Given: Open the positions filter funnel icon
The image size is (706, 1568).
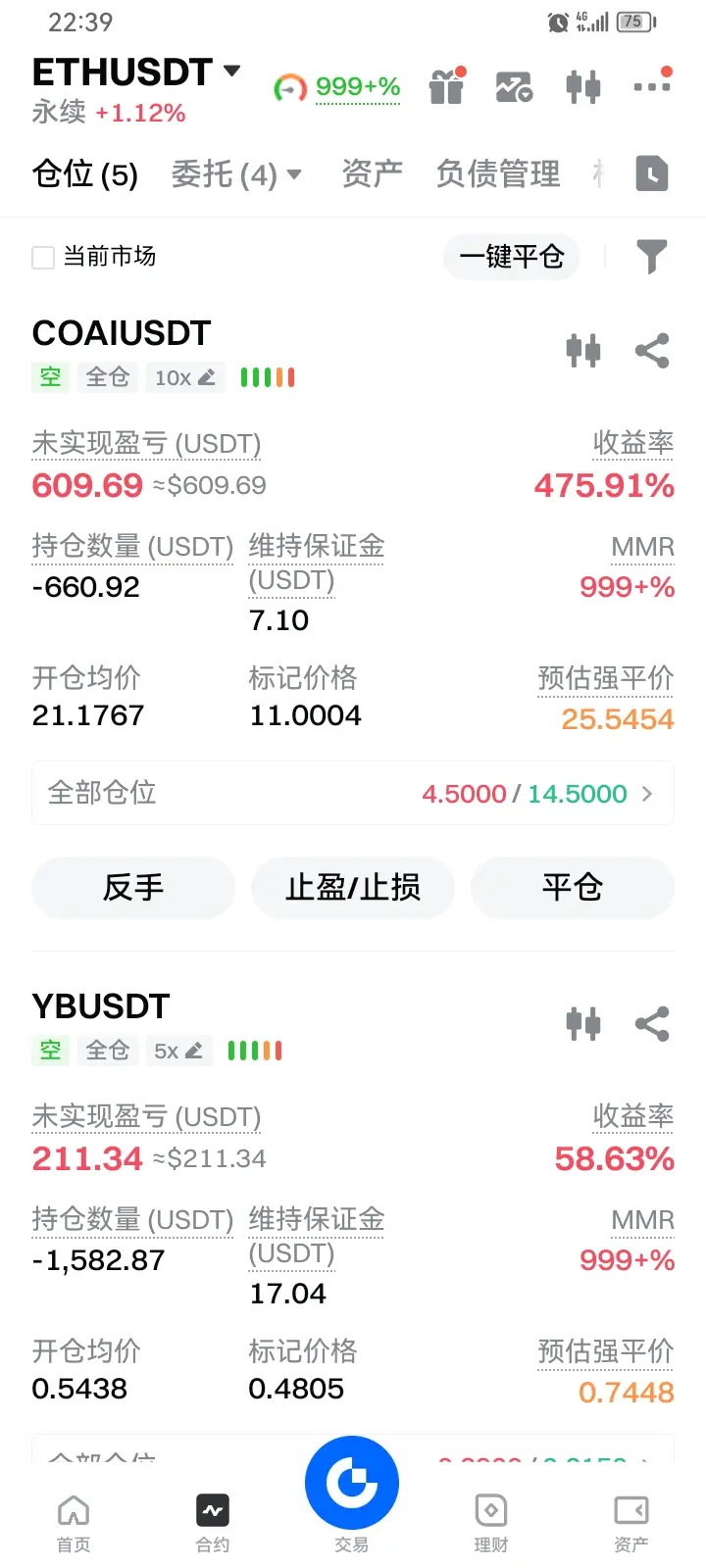Looking at the screenshot, I should (x=651, y=257).
